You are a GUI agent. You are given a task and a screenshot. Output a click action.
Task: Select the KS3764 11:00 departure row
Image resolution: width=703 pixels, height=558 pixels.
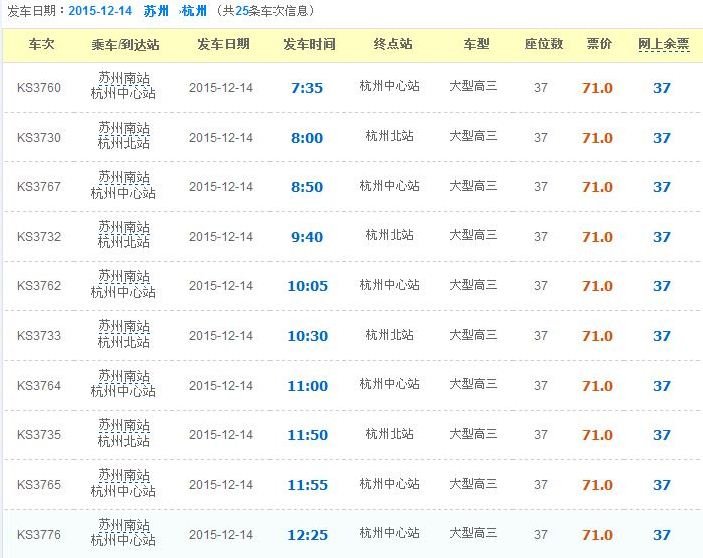tap(351, 386)
